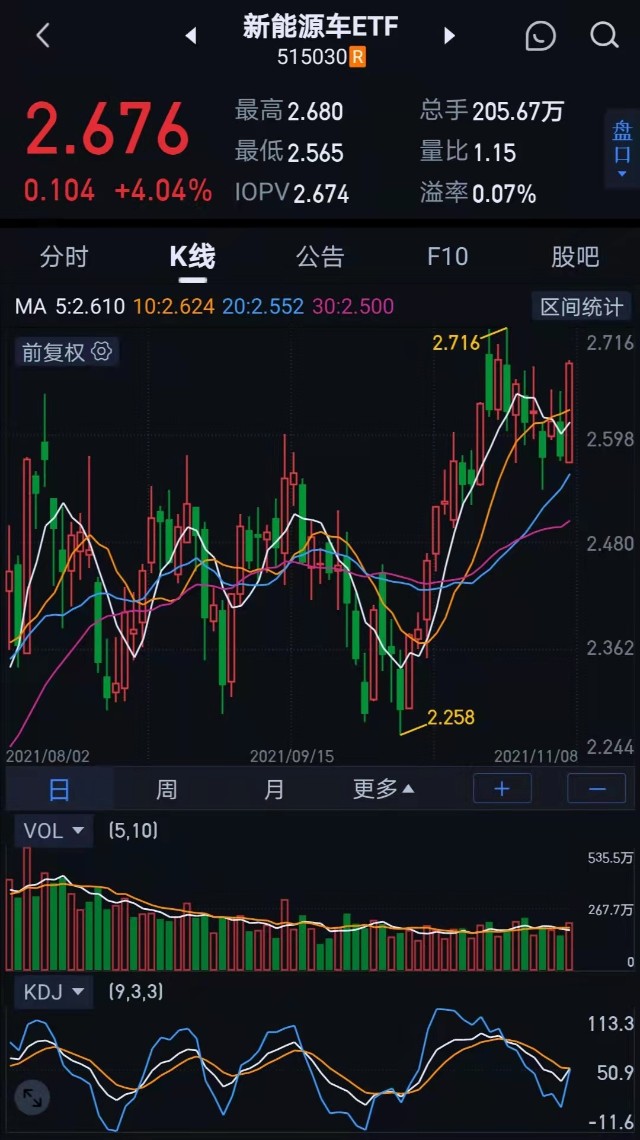Screen dimensions: 640x1140
Task: Switch to the 分时 tab
Action: (x=64, y=257)
